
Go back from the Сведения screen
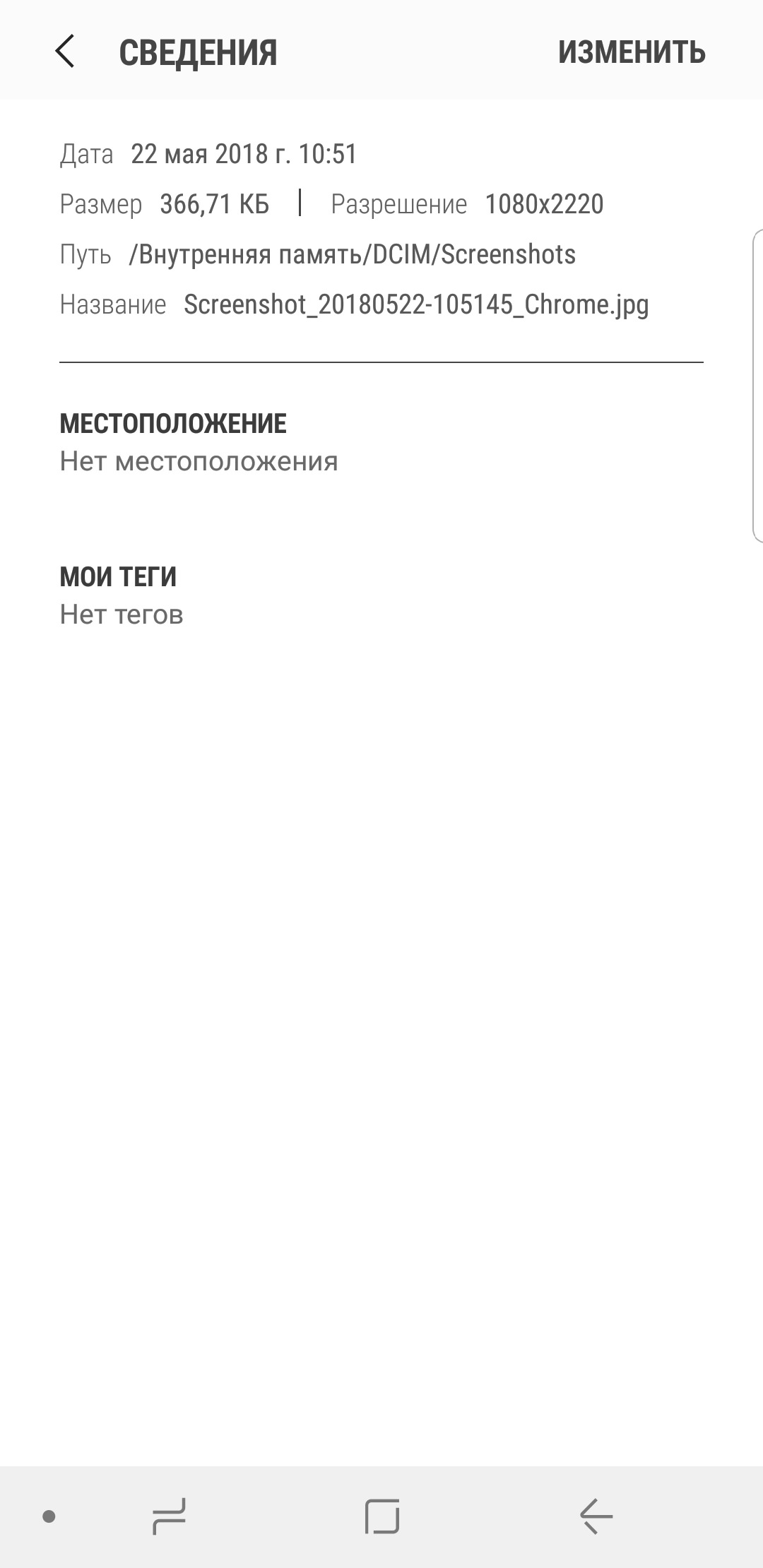coord(65,52)
